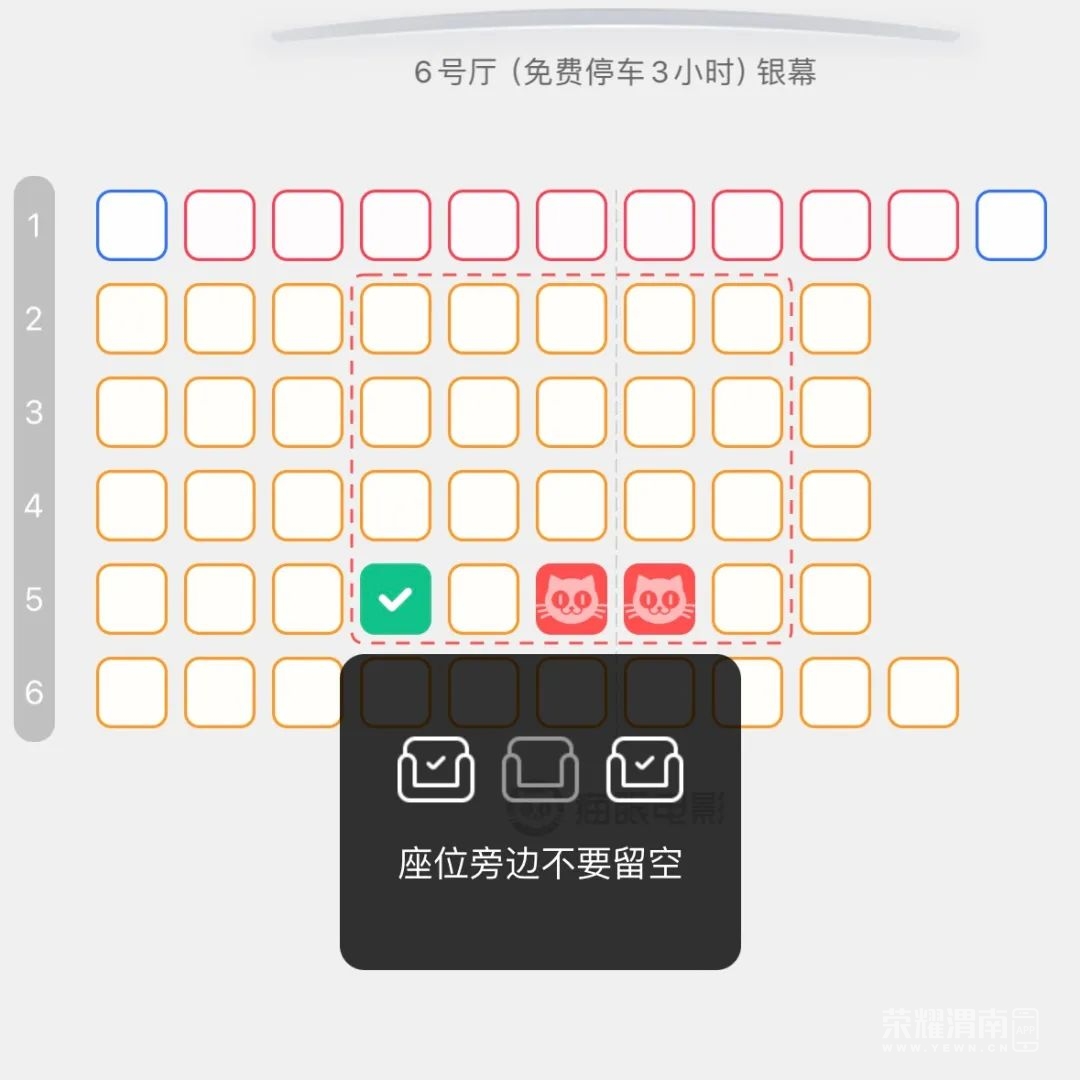
Task: Select the first seat in row 2
Action: coord(132,319)
